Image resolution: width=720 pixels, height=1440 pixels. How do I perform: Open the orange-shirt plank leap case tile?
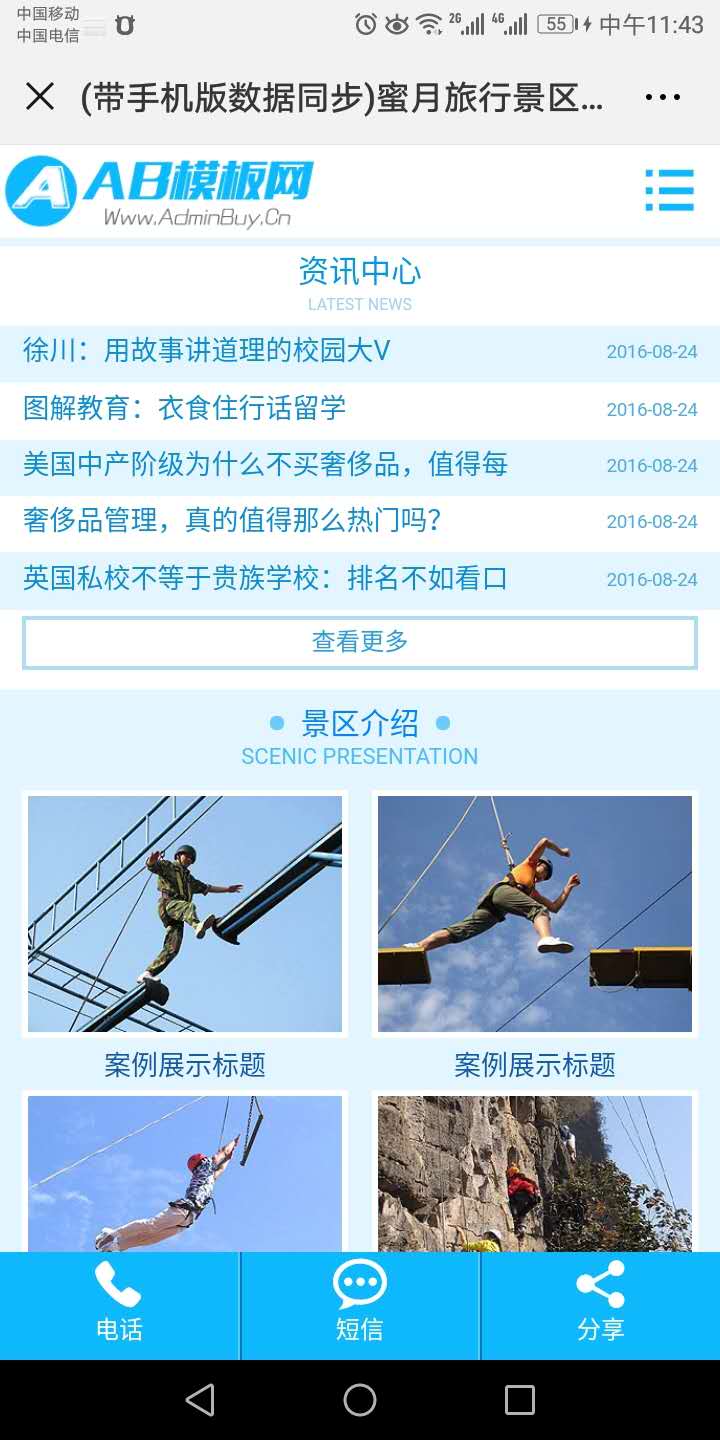click(x=535, y=914)
